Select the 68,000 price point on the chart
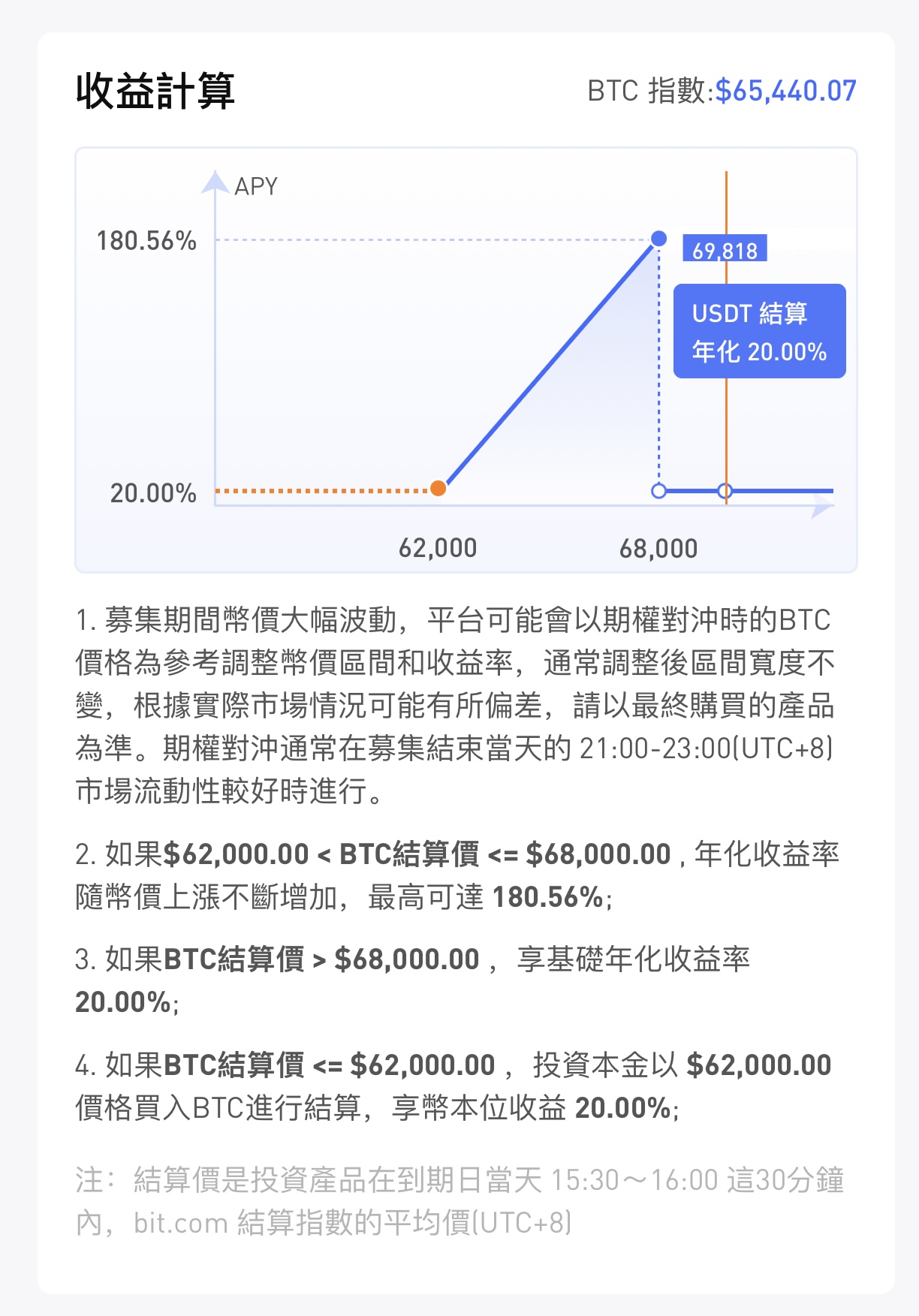This screenshot has height=1316, width=919. pyautogui.click(x=658, y=491)
